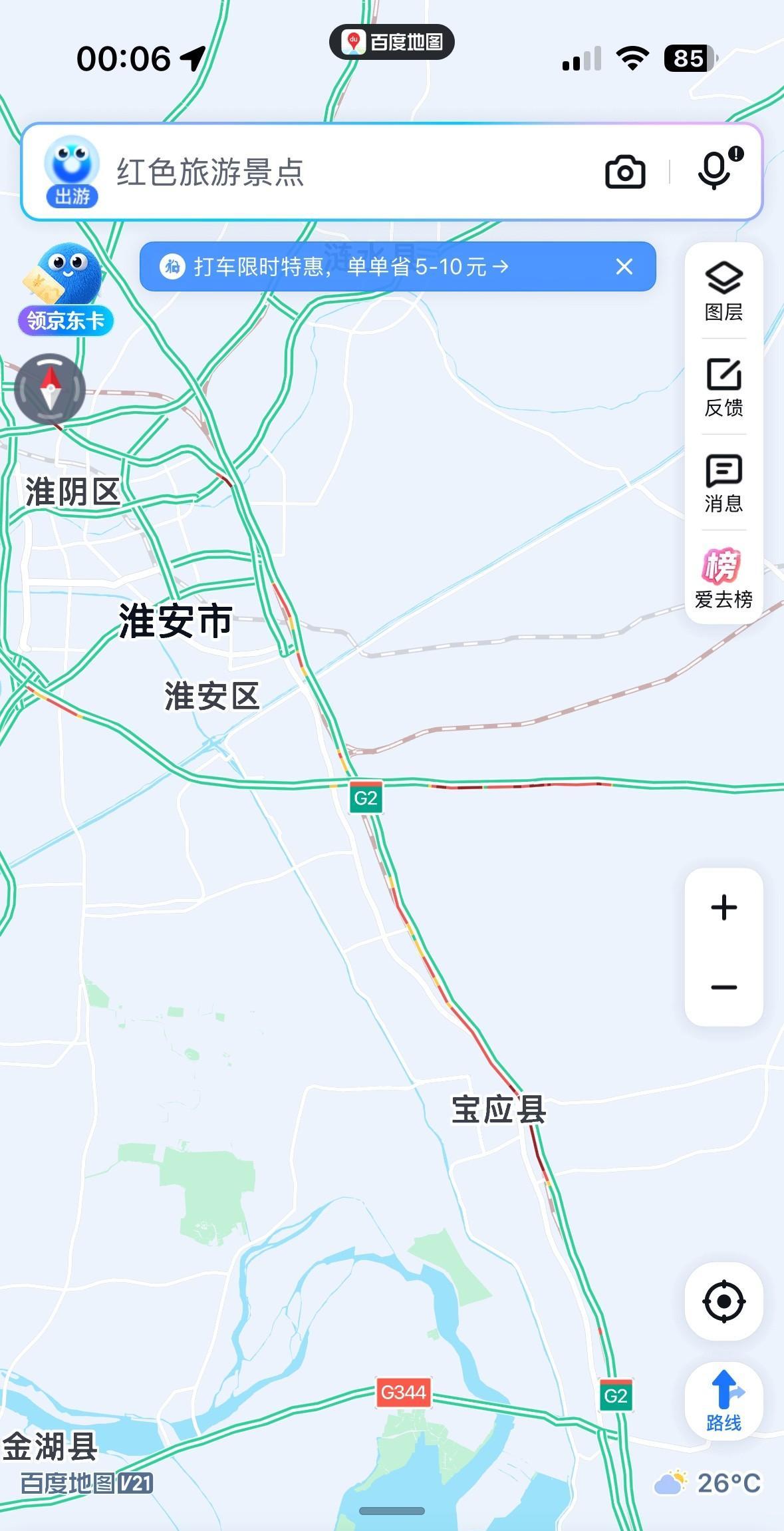Open the 出游 assistant avatar

click(72, 171)
